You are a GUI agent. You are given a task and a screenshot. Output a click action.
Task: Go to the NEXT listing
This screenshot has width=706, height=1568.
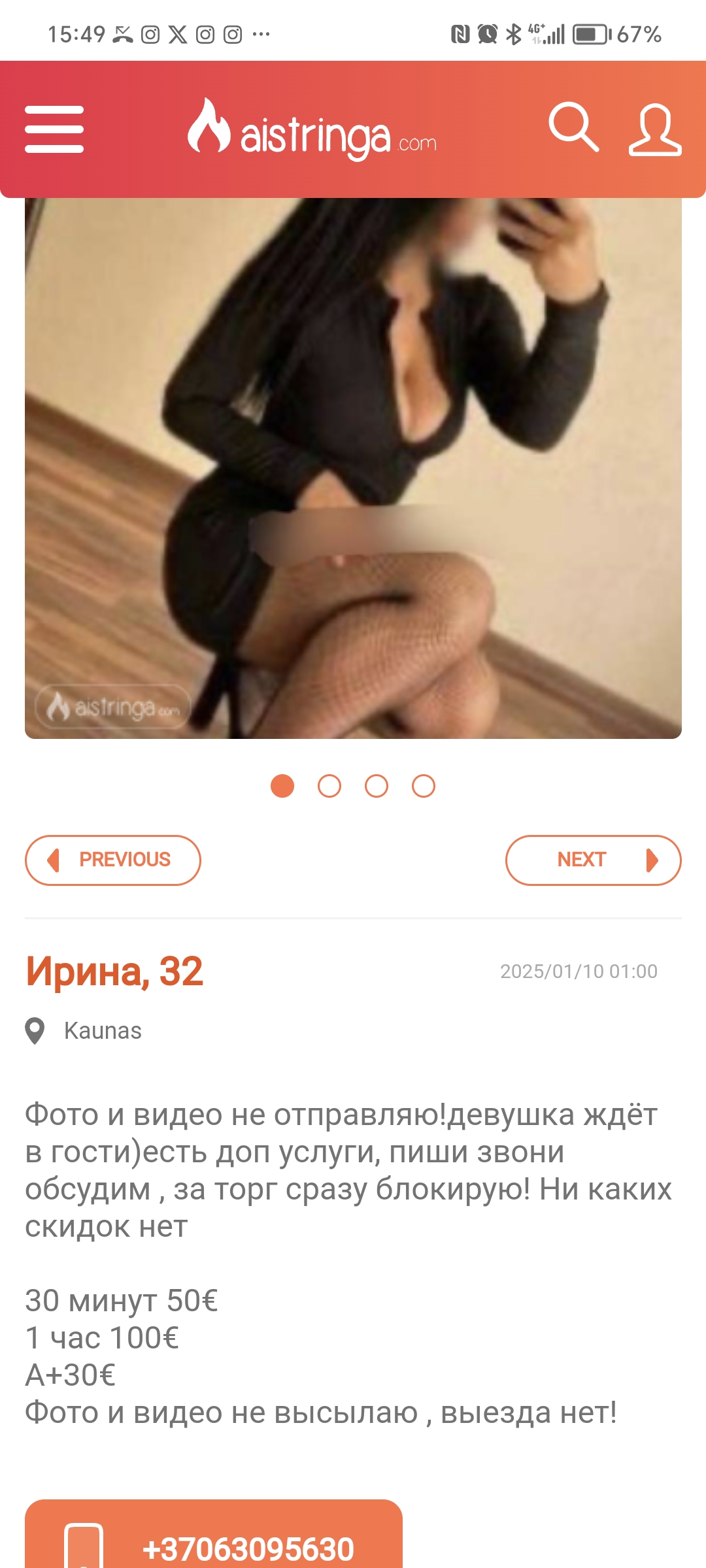point(593,860)
